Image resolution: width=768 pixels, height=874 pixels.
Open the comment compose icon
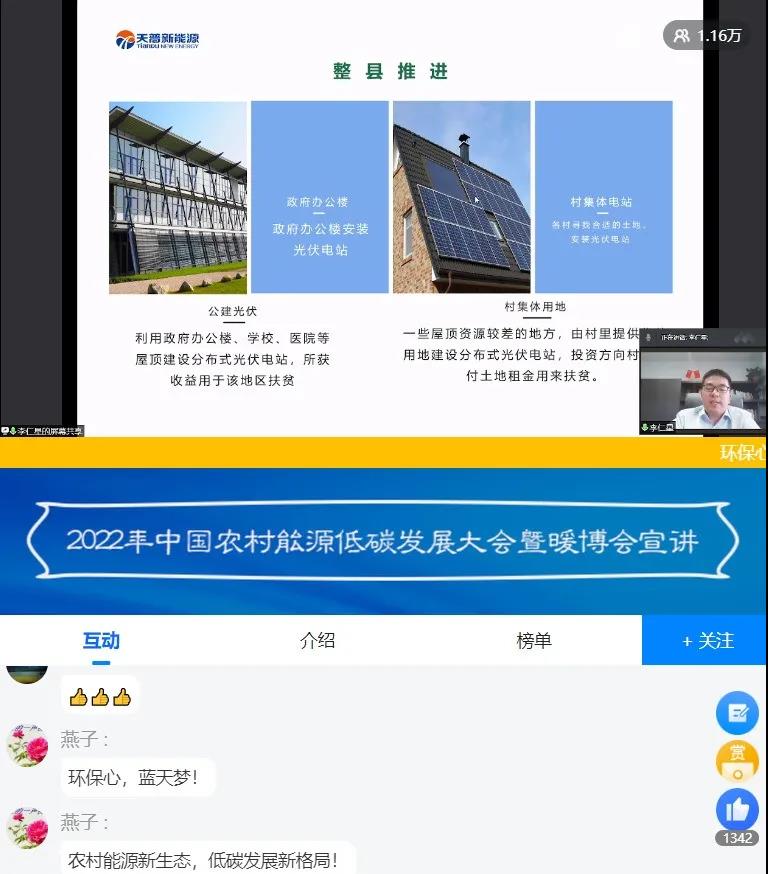tap(737, 713)
